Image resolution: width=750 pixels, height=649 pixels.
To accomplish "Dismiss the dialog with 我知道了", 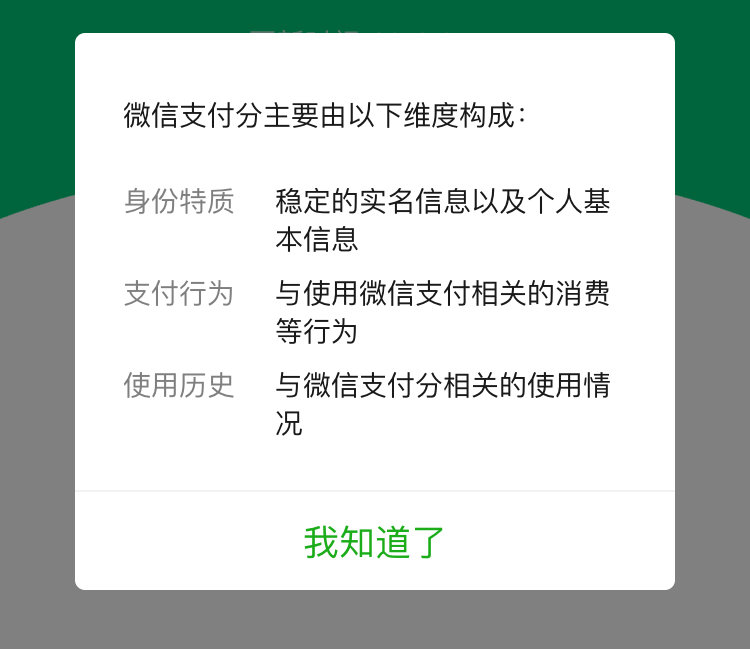I will pyautogui.click(x=375, y=541).
